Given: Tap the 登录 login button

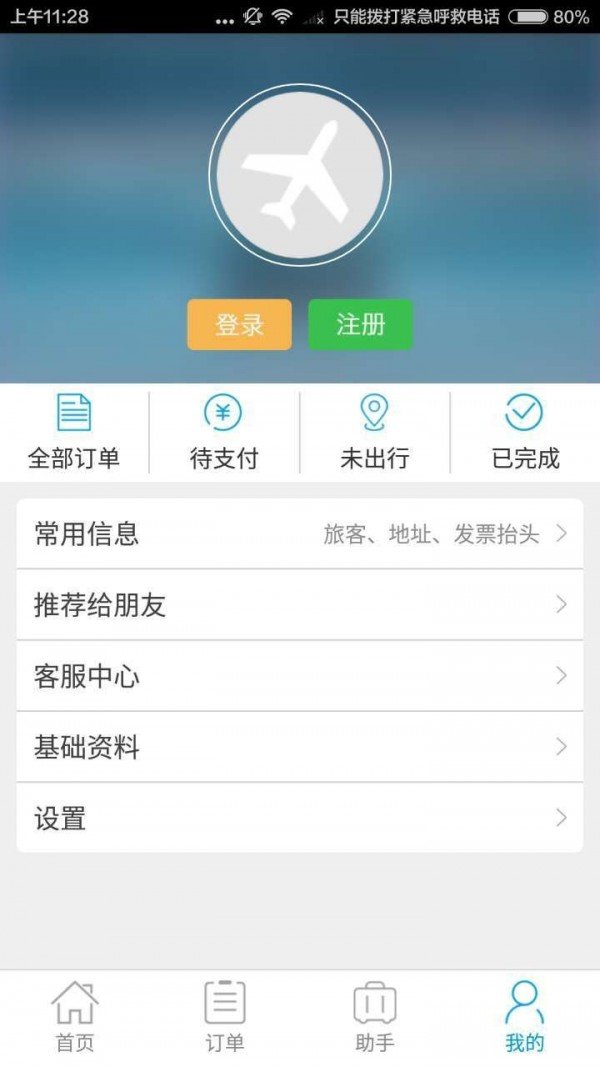Looking at the screenshot, I should pos(239,325).
